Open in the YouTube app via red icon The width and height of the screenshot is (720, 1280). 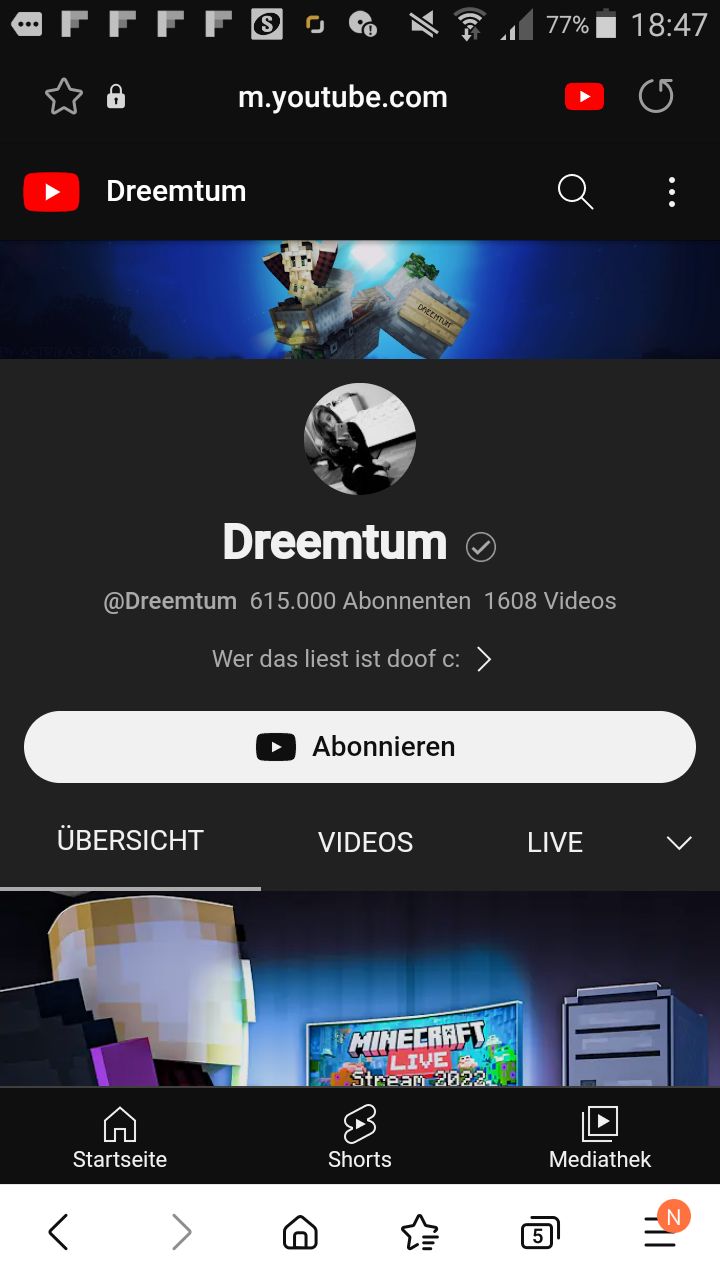tap(584, 97)
